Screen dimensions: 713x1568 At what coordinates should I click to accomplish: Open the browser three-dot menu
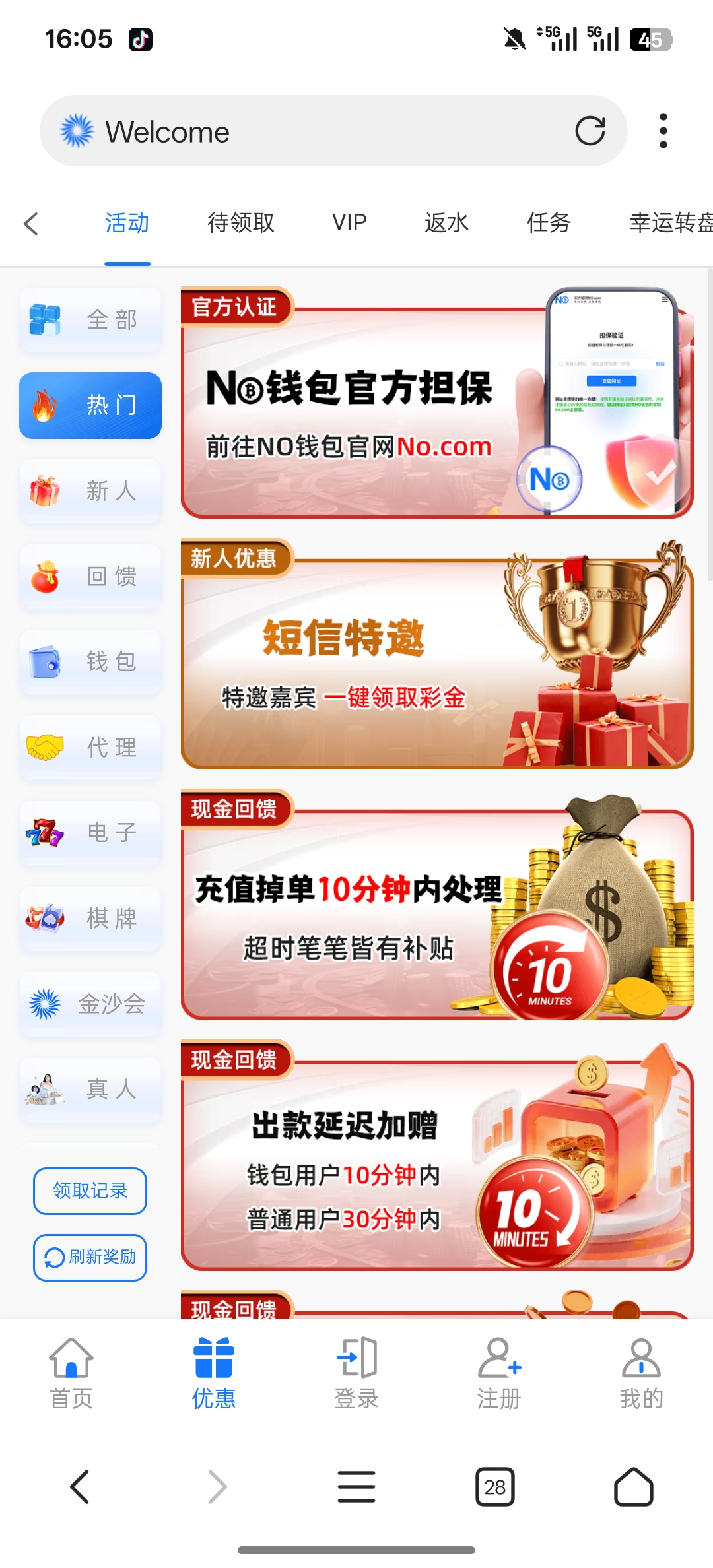(663, 131)
